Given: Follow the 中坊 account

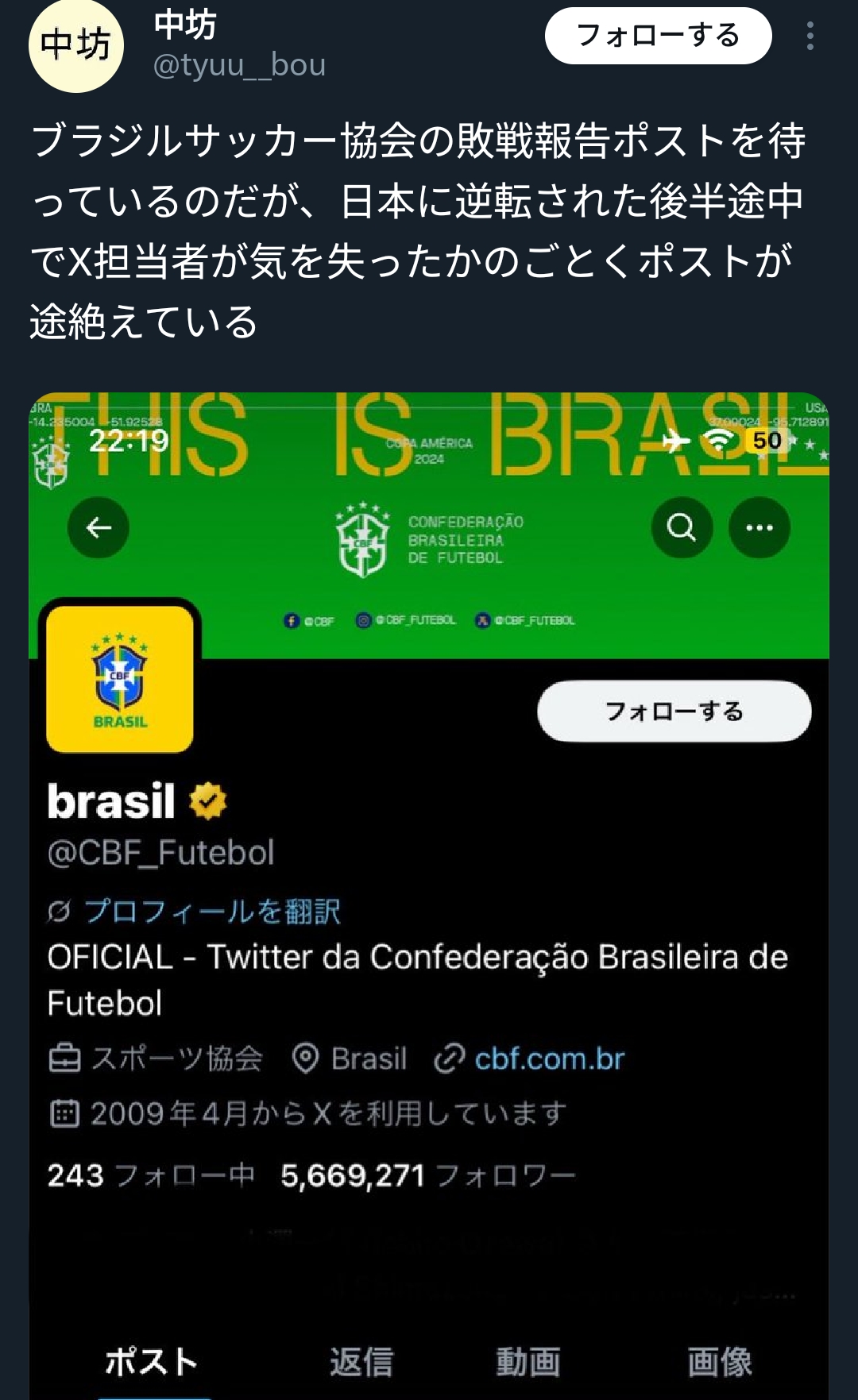Looking at the screenshot, I should coord(658,36).
